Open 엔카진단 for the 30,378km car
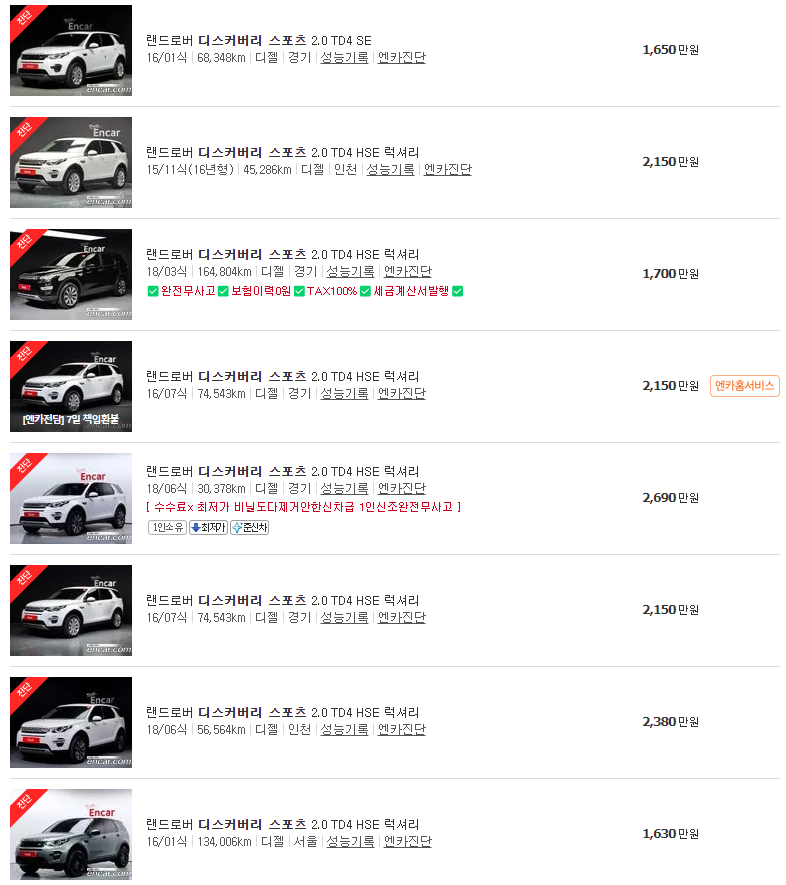This screenshot has height=885, width=786. [x=402, y=488]
